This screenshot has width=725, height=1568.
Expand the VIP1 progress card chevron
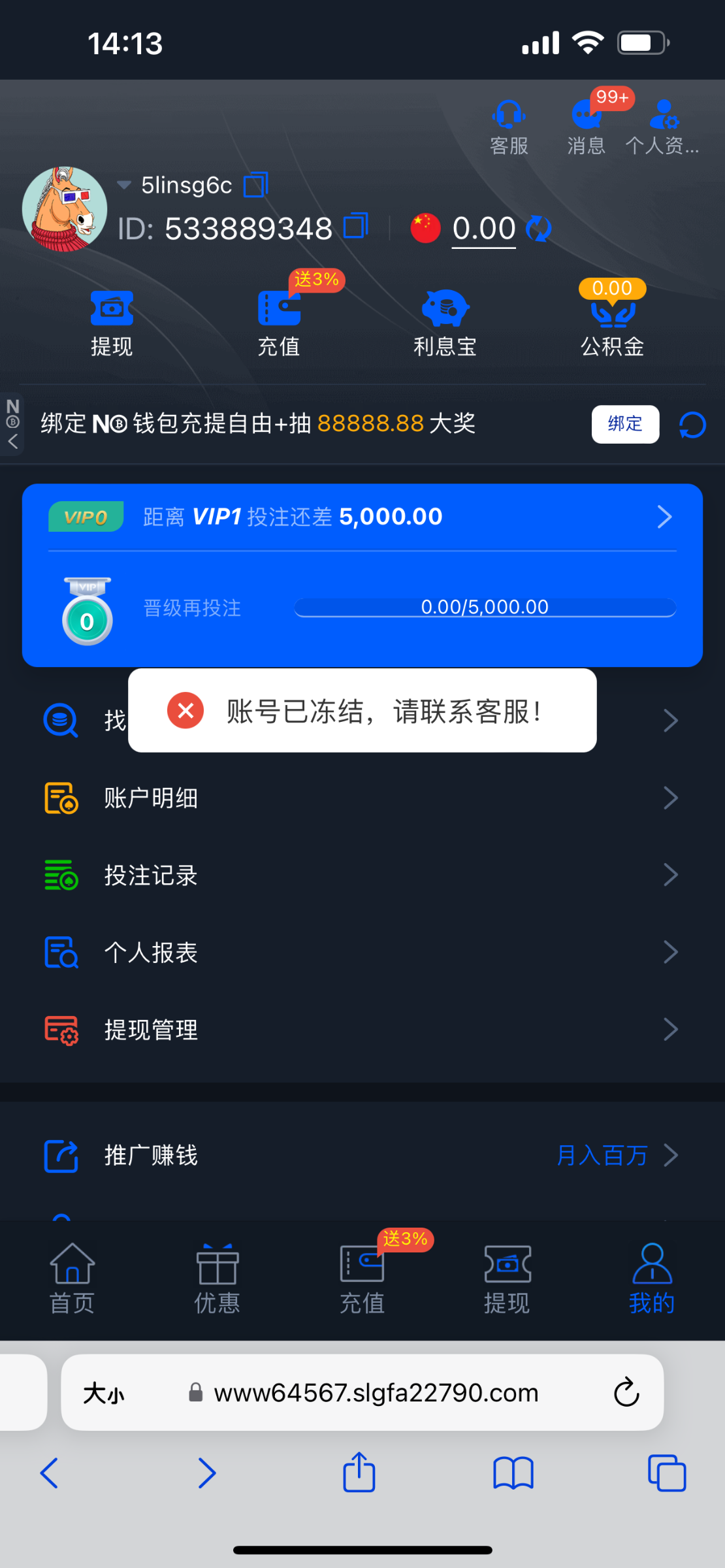click(665, 516)
